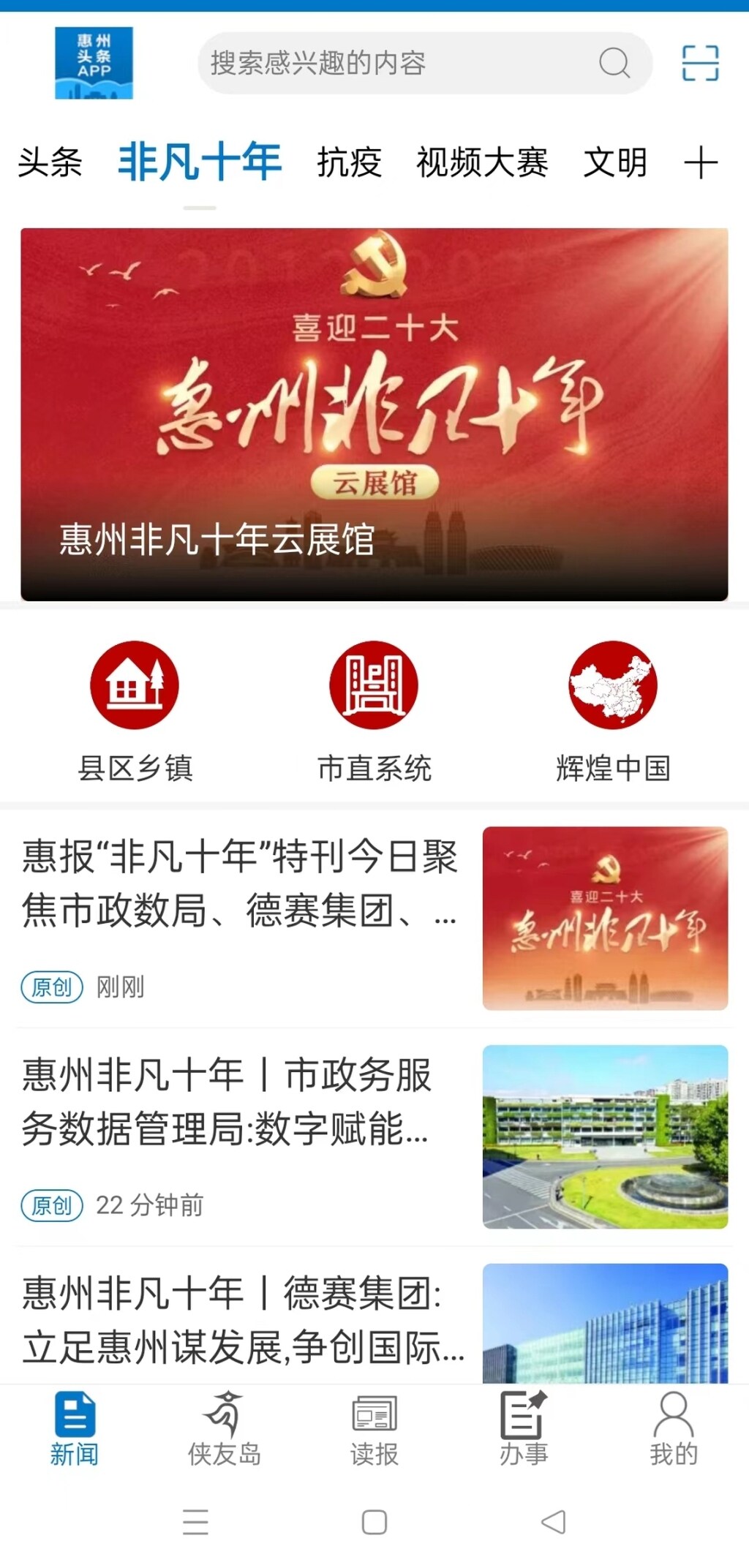The image size is (749, 1568).
Task: Add more channels with the plus icon
Action: click(x=700, y=162)
